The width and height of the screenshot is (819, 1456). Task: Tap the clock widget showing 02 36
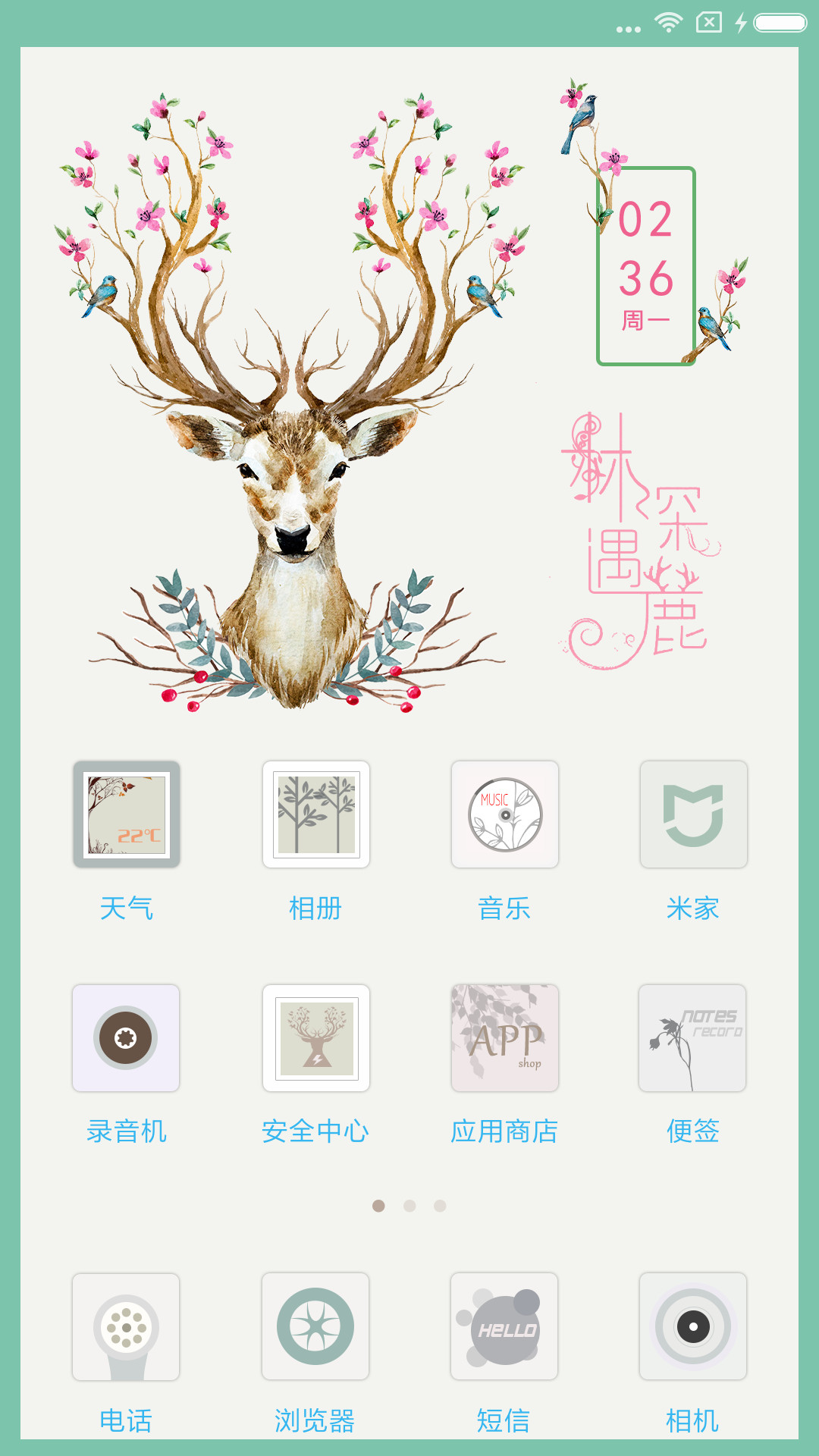tap(646, 265)
